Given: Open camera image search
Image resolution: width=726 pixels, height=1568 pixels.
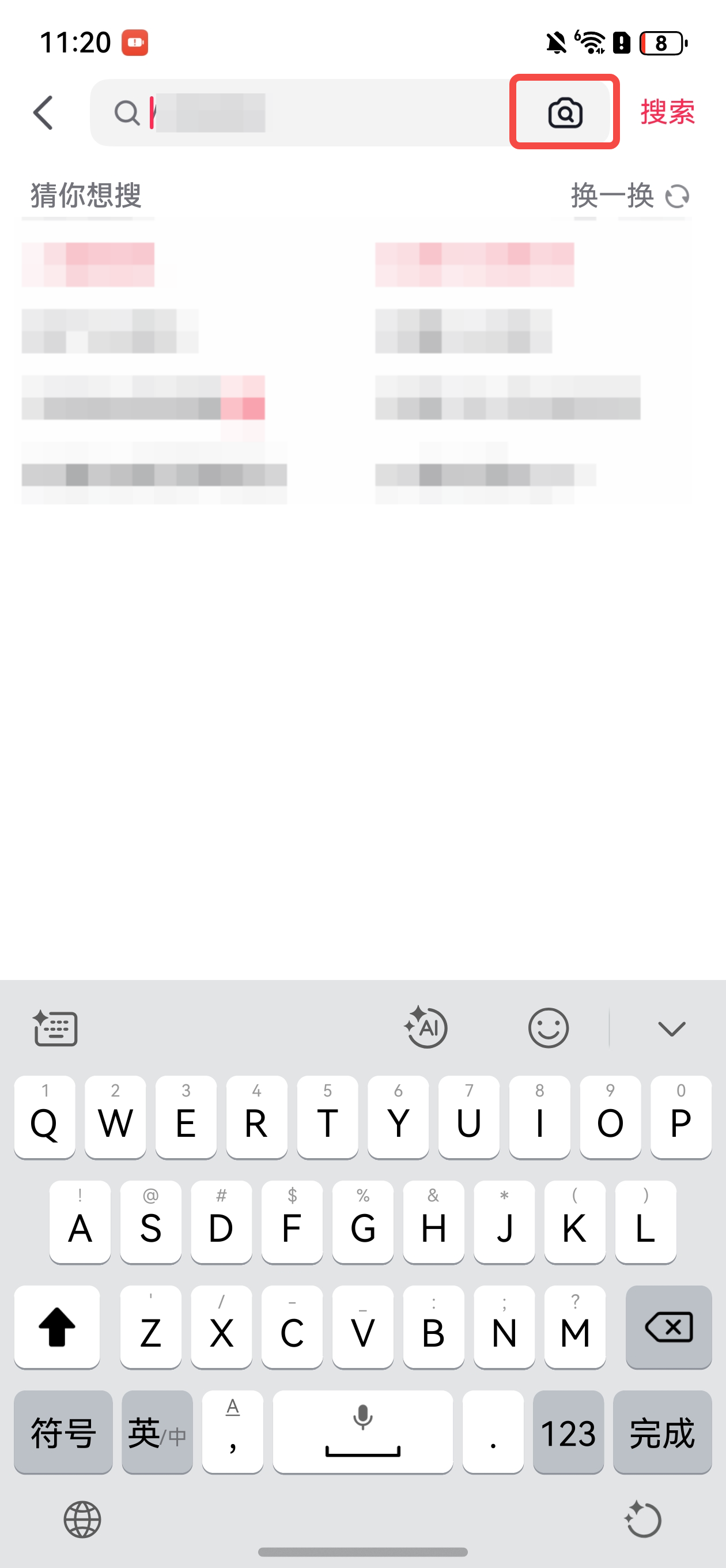Looking at the screenshot, I should point(565,112).
